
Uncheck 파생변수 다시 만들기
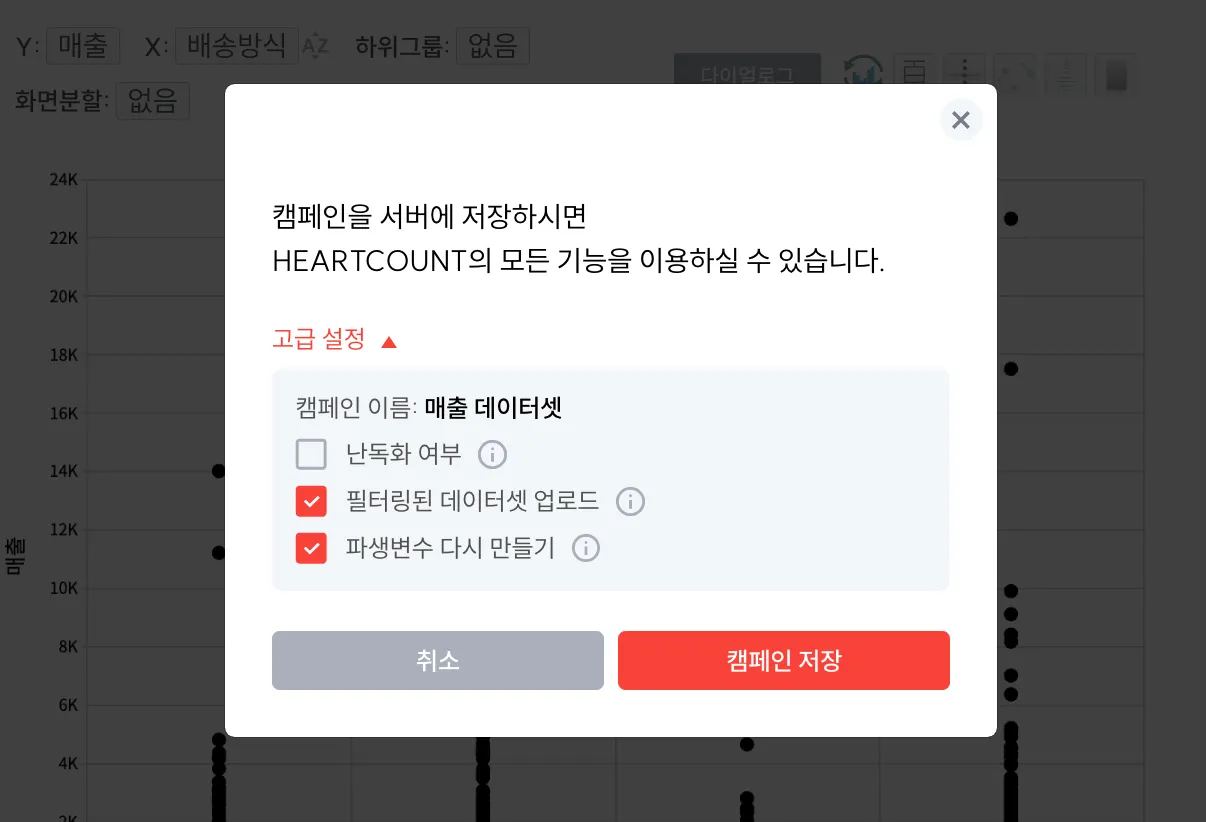pos(311,548)
